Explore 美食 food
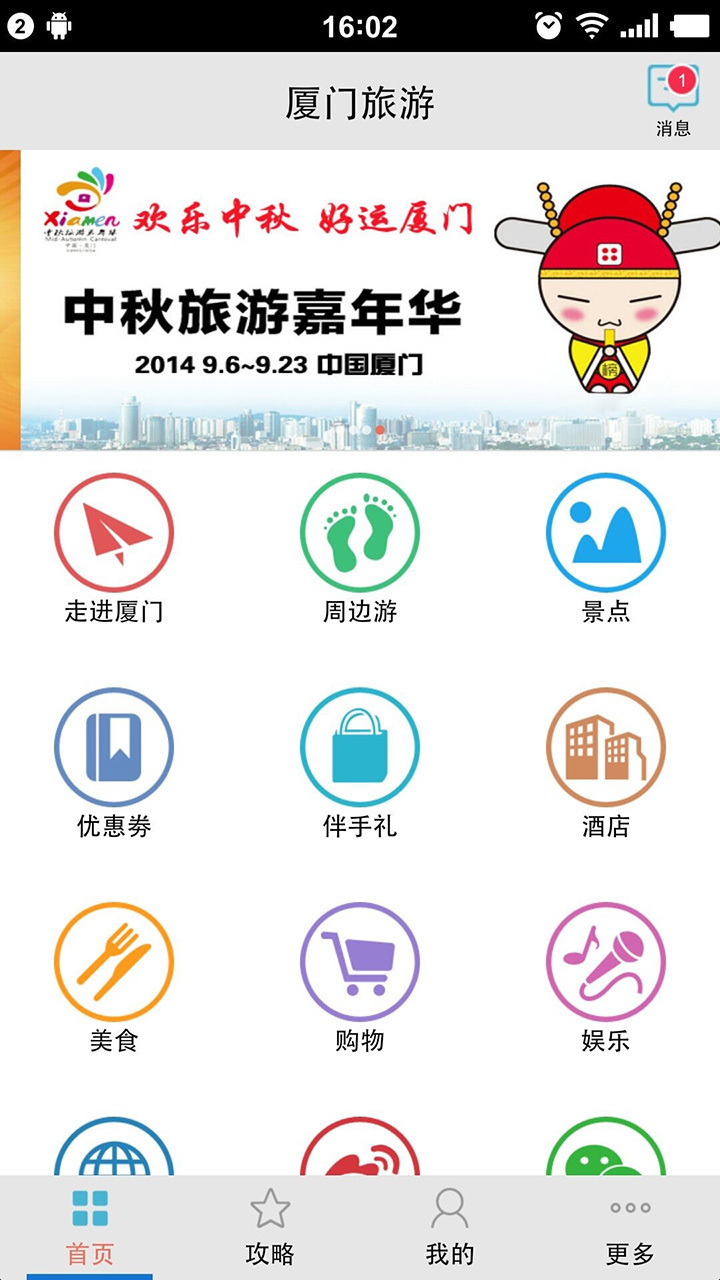 (114, 978)
